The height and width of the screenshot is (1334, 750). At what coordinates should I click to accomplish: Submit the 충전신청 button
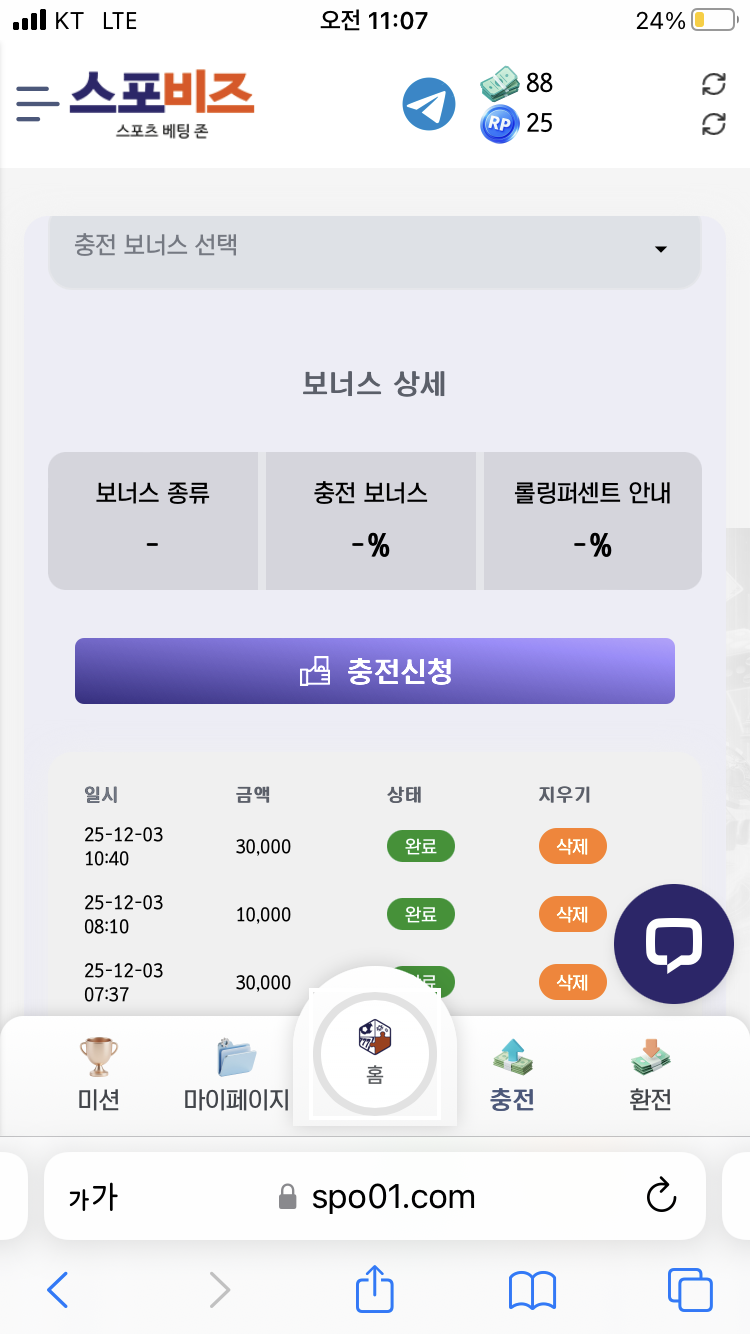coord(375,671)
